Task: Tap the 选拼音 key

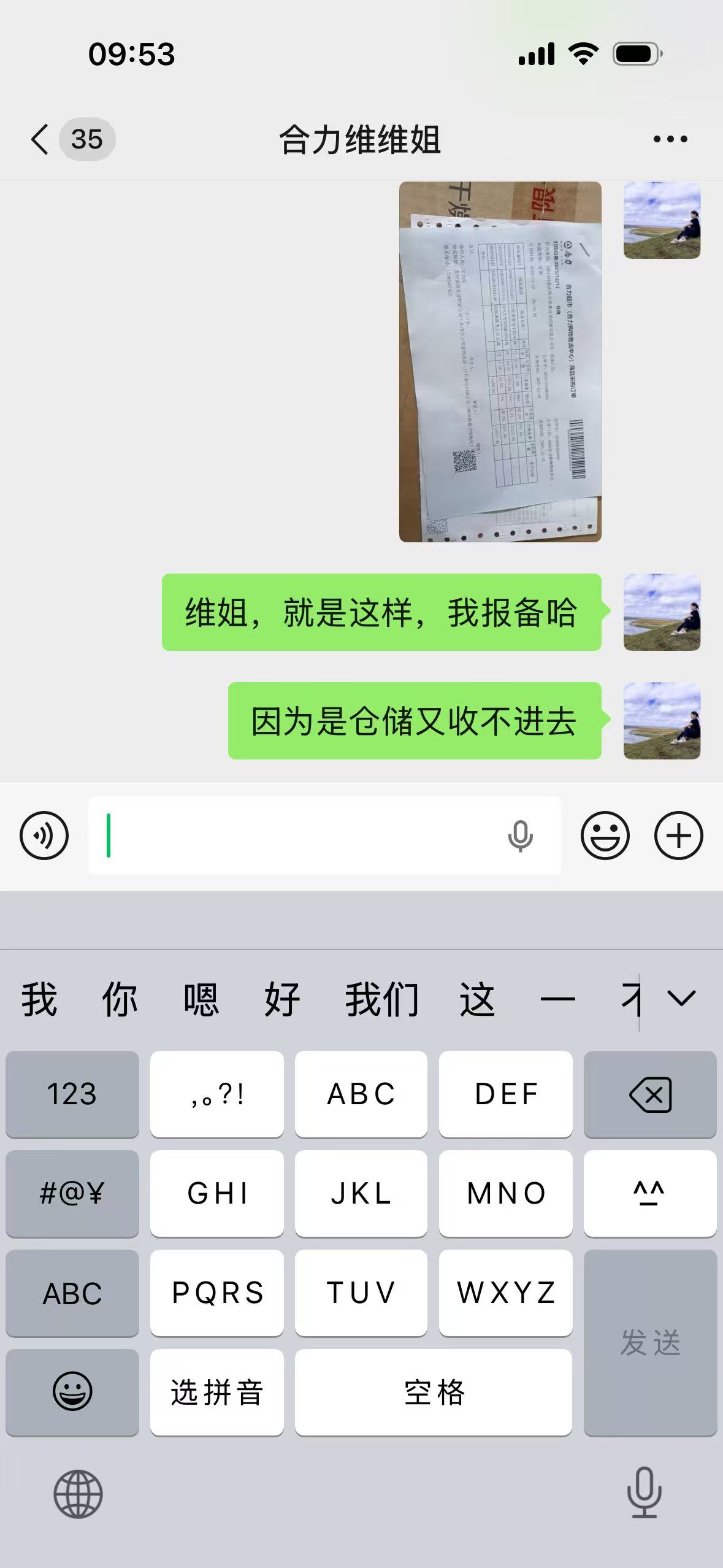Action: (216, 1393)
